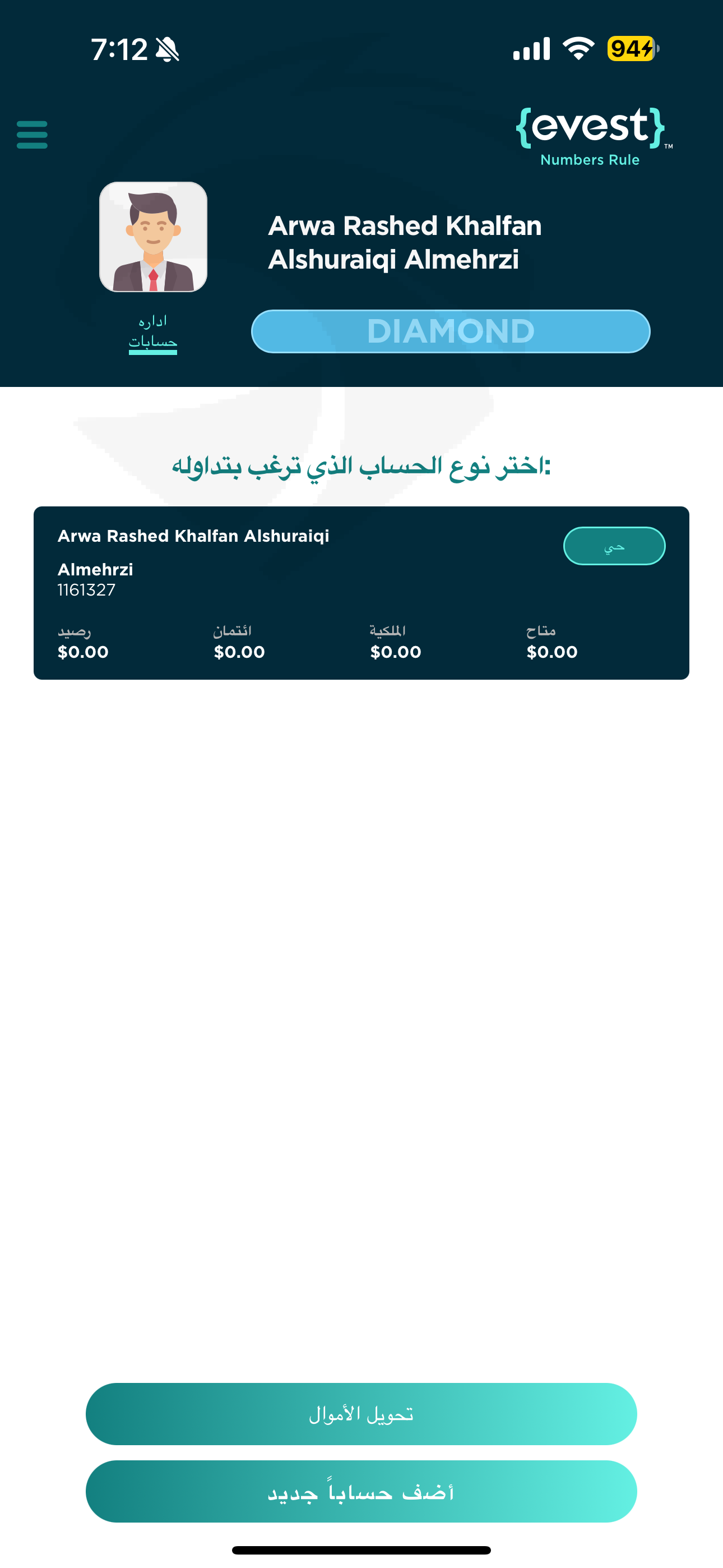Viewport: 723px width, 1568px height.
Task: Select the live account card 1161327
Action: (x=361, y=593)
